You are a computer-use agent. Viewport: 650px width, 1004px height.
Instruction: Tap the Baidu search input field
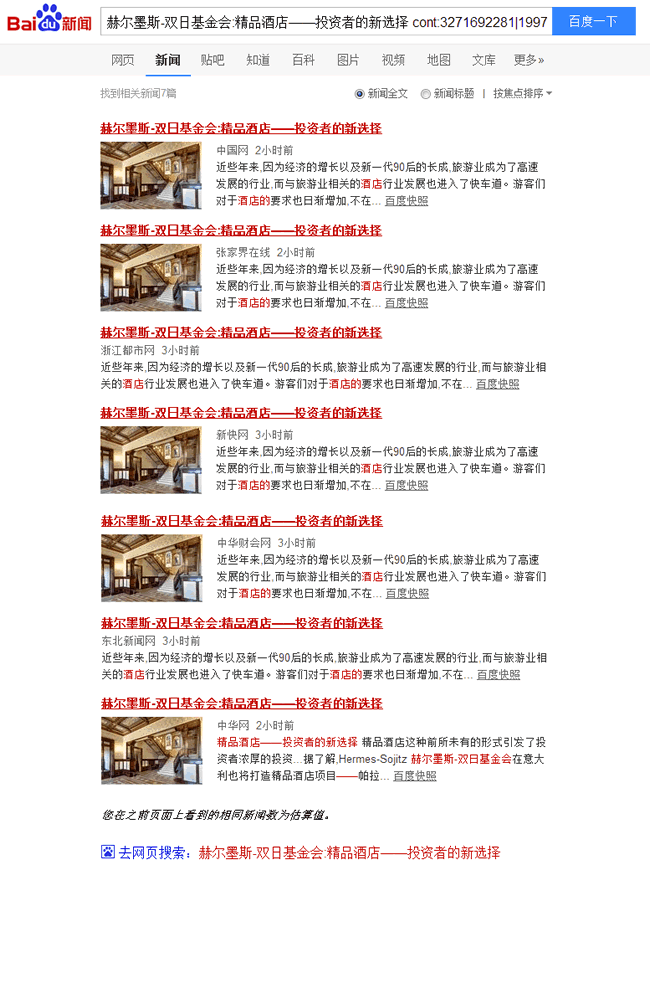pos(326,21)
